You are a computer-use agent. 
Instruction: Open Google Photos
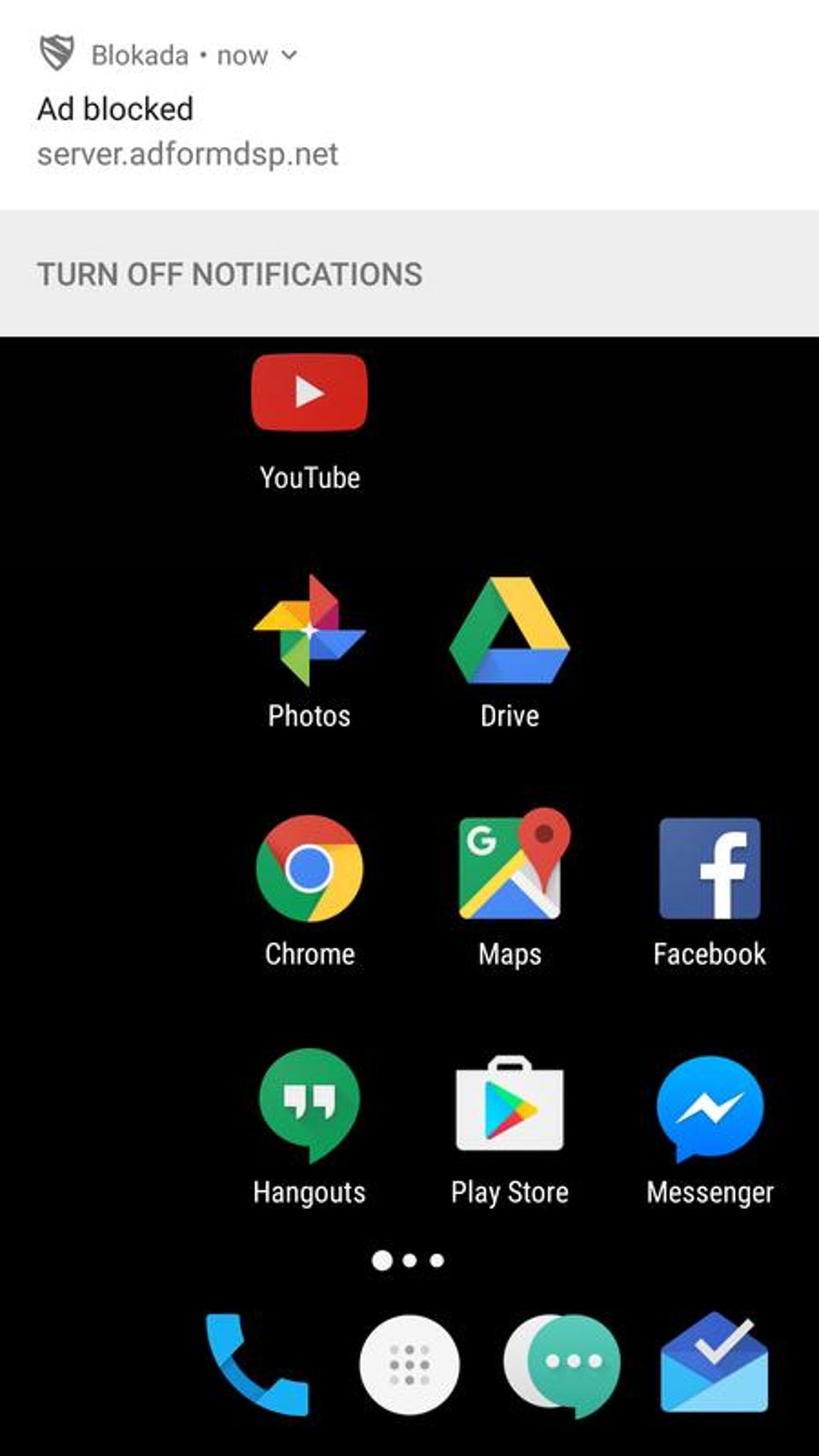[x=309, y=630]
